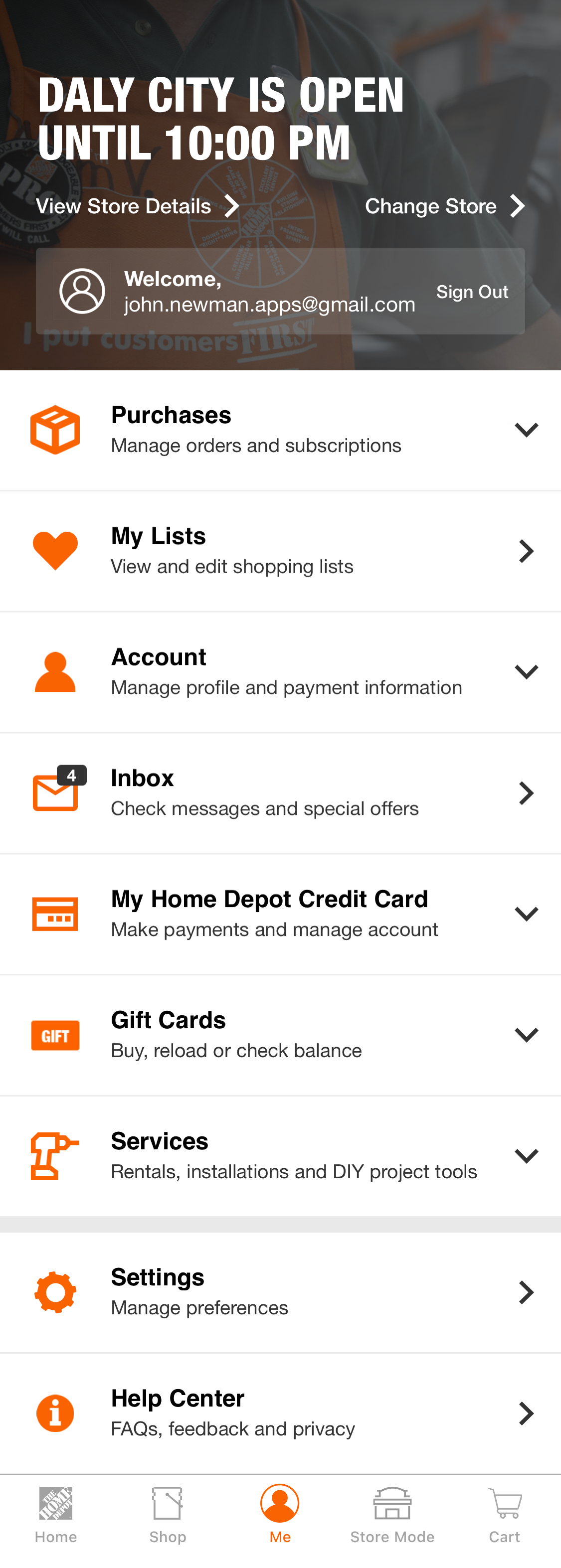The width and height of the screenshot is (561, 1568).
Task: Click the Gift Cards GIFT icon
Action: coord(55,1034)
